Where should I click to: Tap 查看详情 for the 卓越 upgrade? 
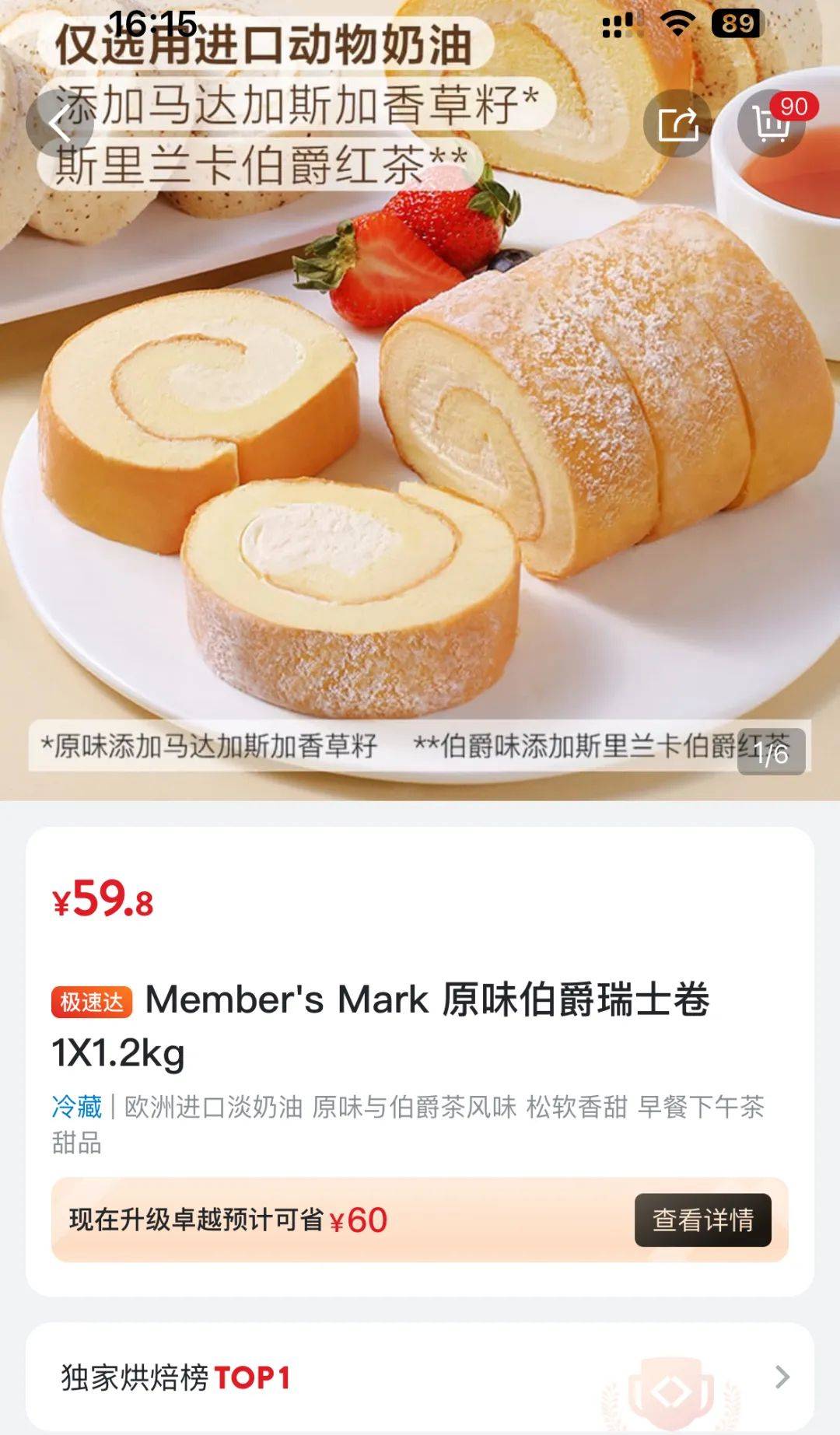coord(702,1220)
